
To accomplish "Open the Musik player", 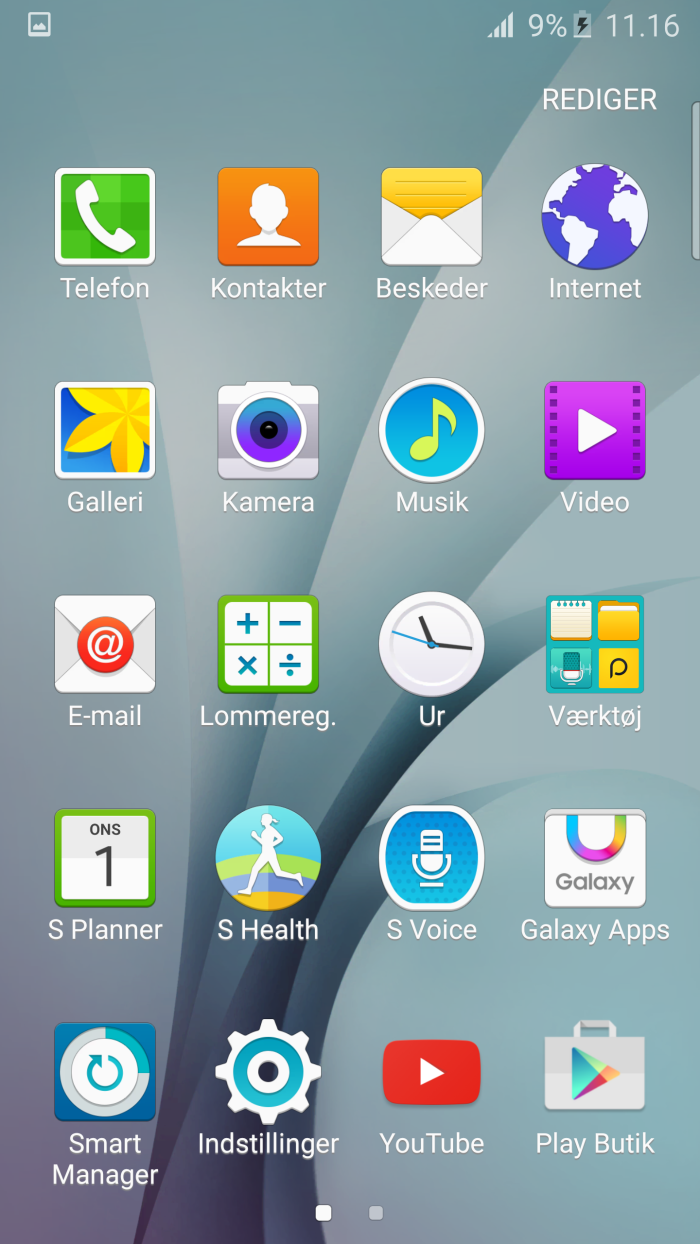I will (x=432, y=431).
